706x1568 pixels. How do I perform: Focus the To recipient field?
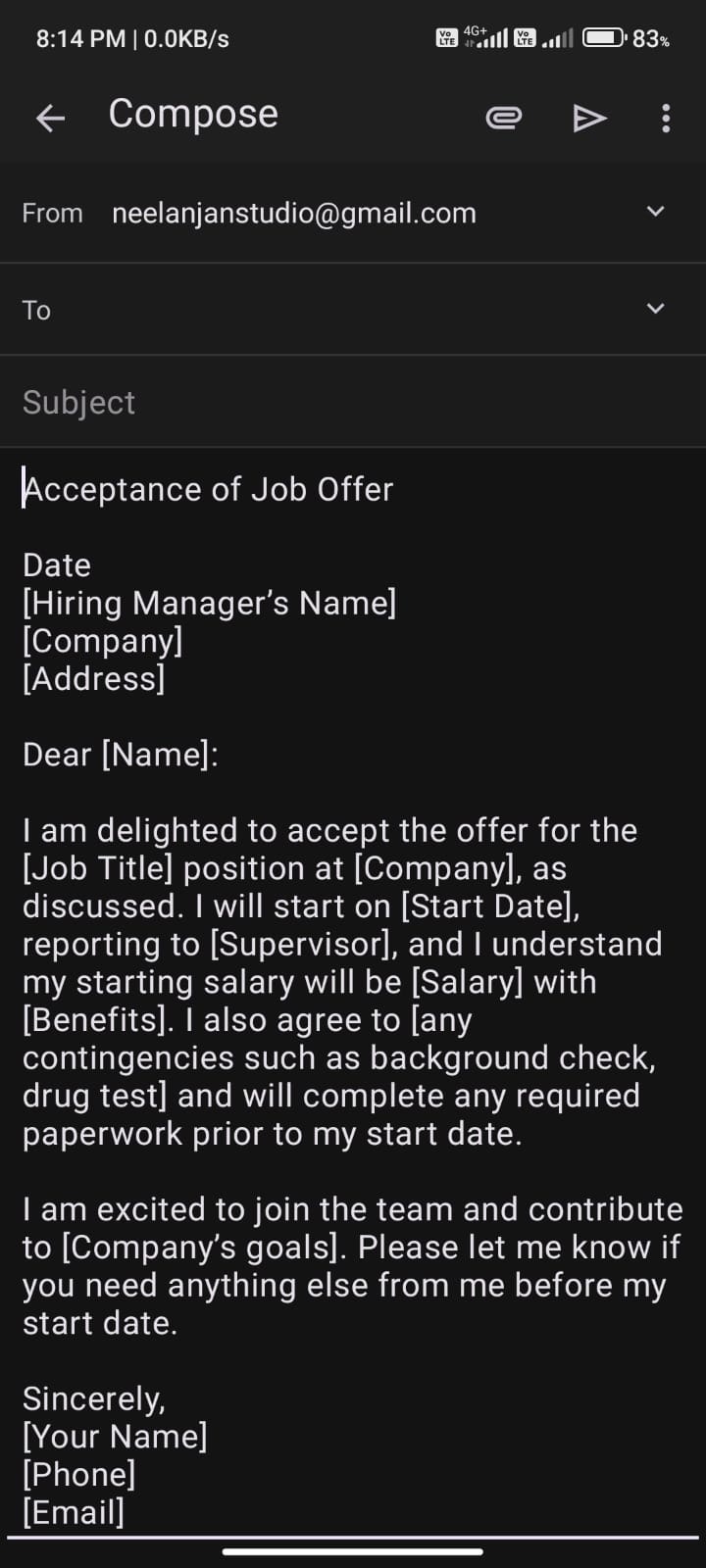(x=333, y=310)
